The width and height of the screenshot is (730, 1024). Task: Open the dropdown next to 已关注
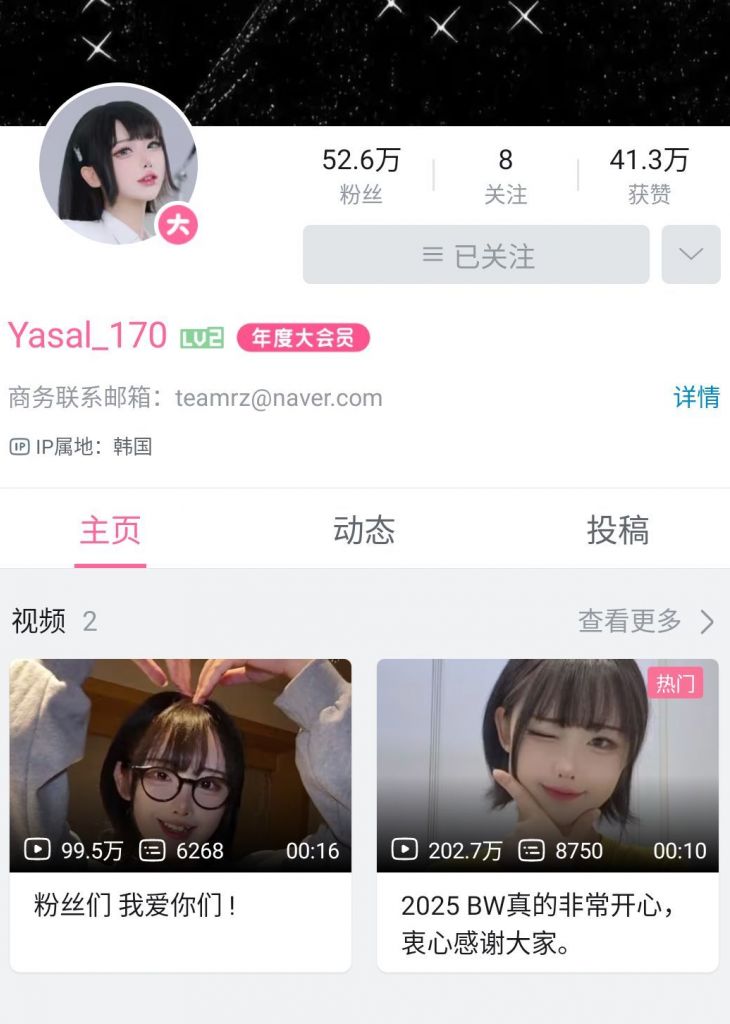pyautogui.click(x=690, y=255)
